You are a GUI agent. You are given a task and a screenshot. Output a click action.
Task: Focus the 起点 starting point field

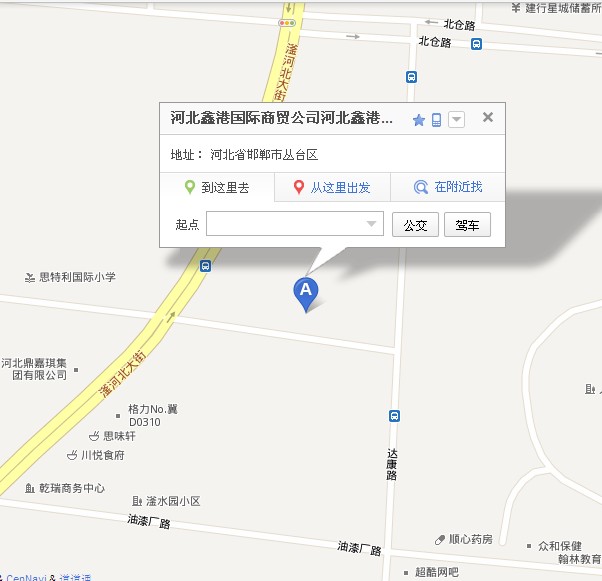pos(294,225)
